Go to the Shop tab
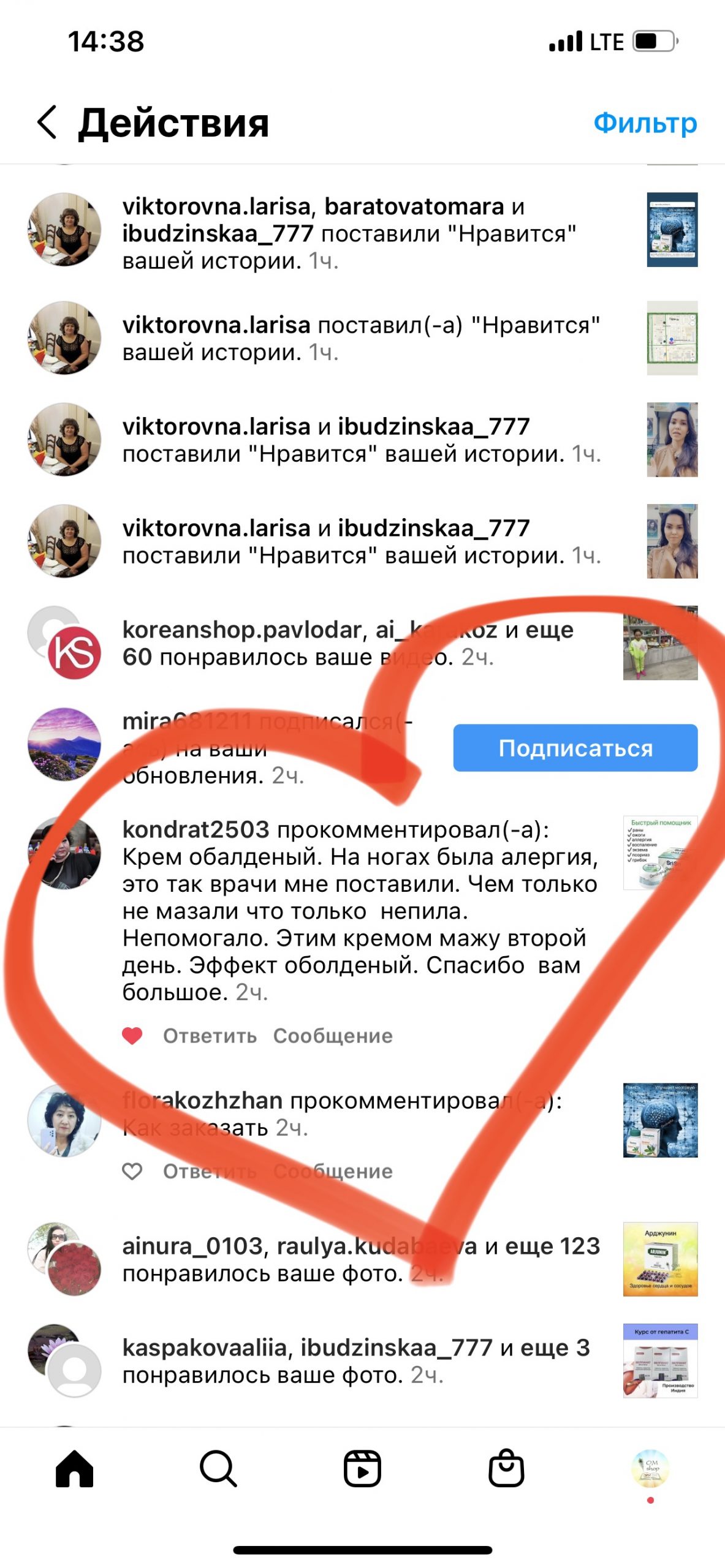725x1568 pixels. (x=506, y=1469)
